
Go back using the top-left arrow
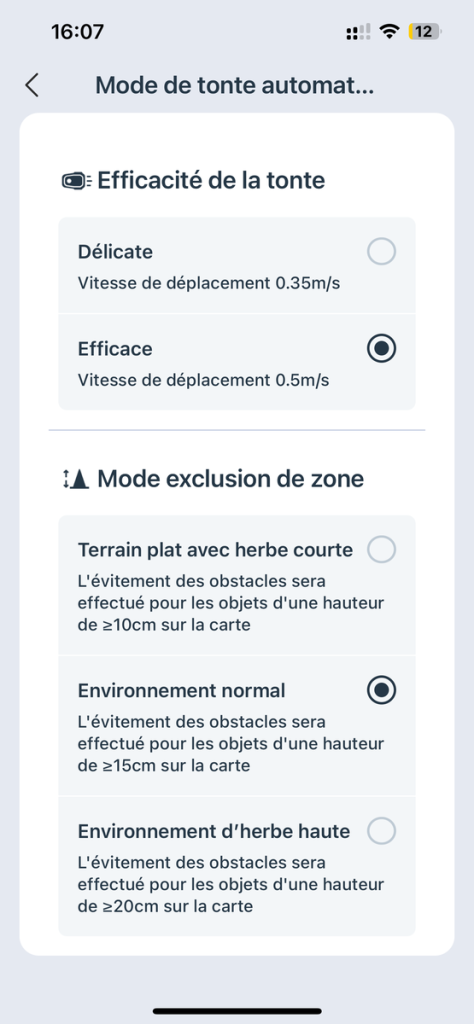[32, 86]
